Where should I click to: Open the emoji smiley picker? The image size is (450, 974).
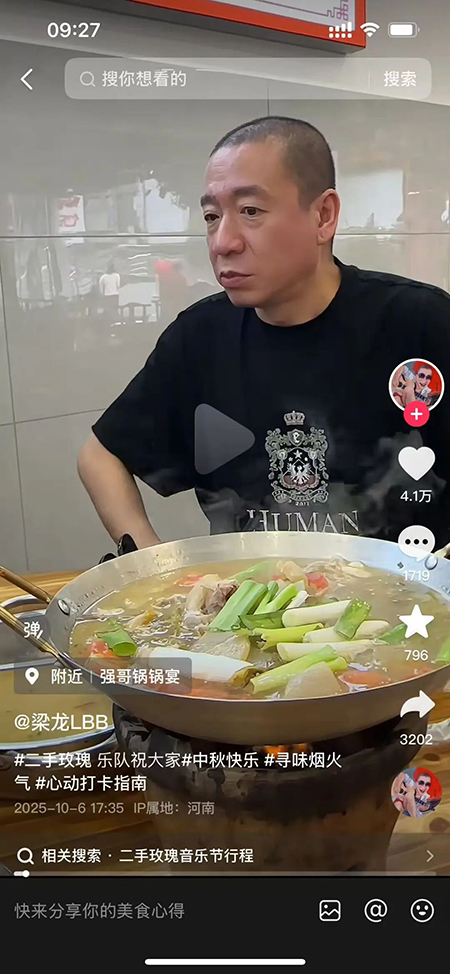tap(422, 911)
